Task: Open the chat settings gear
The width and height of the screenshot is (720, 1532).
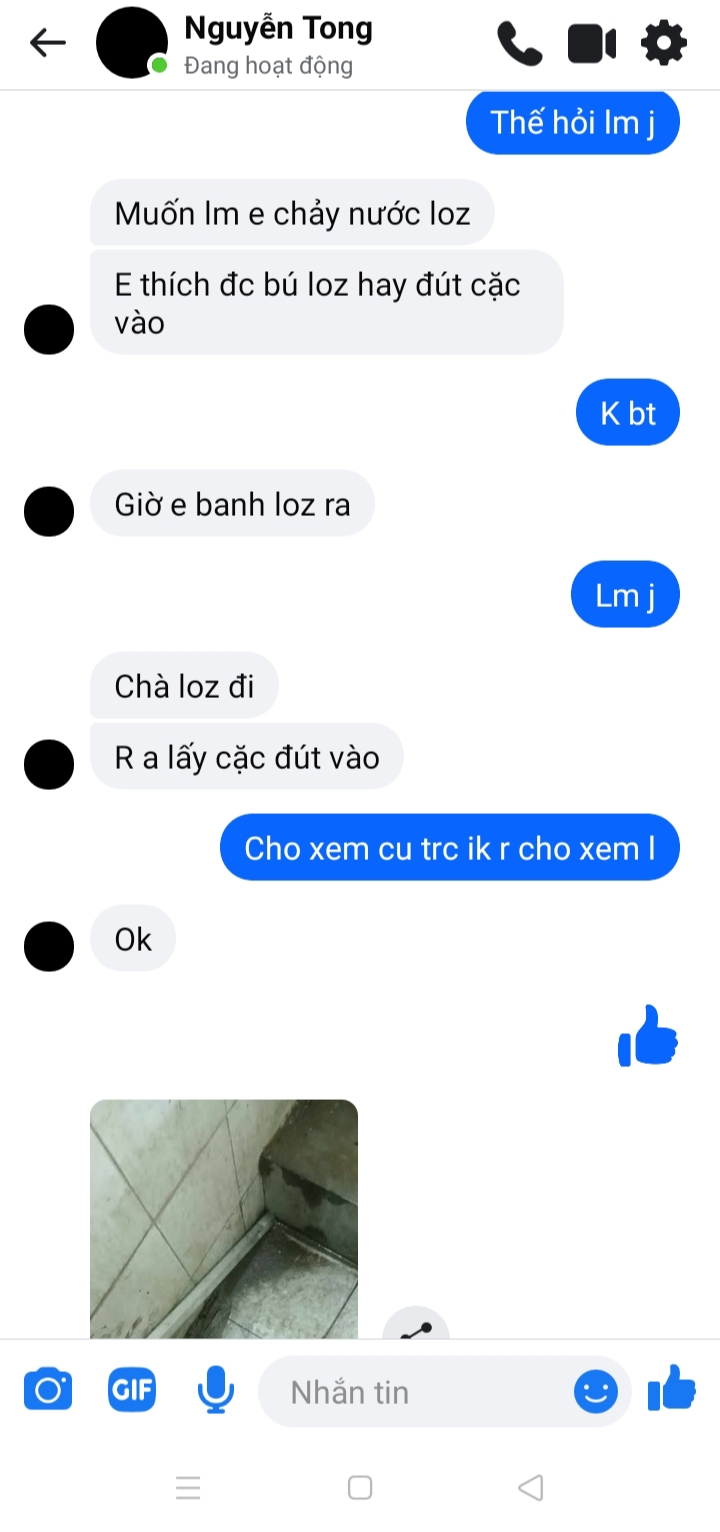Action: [x=663, y=44]
